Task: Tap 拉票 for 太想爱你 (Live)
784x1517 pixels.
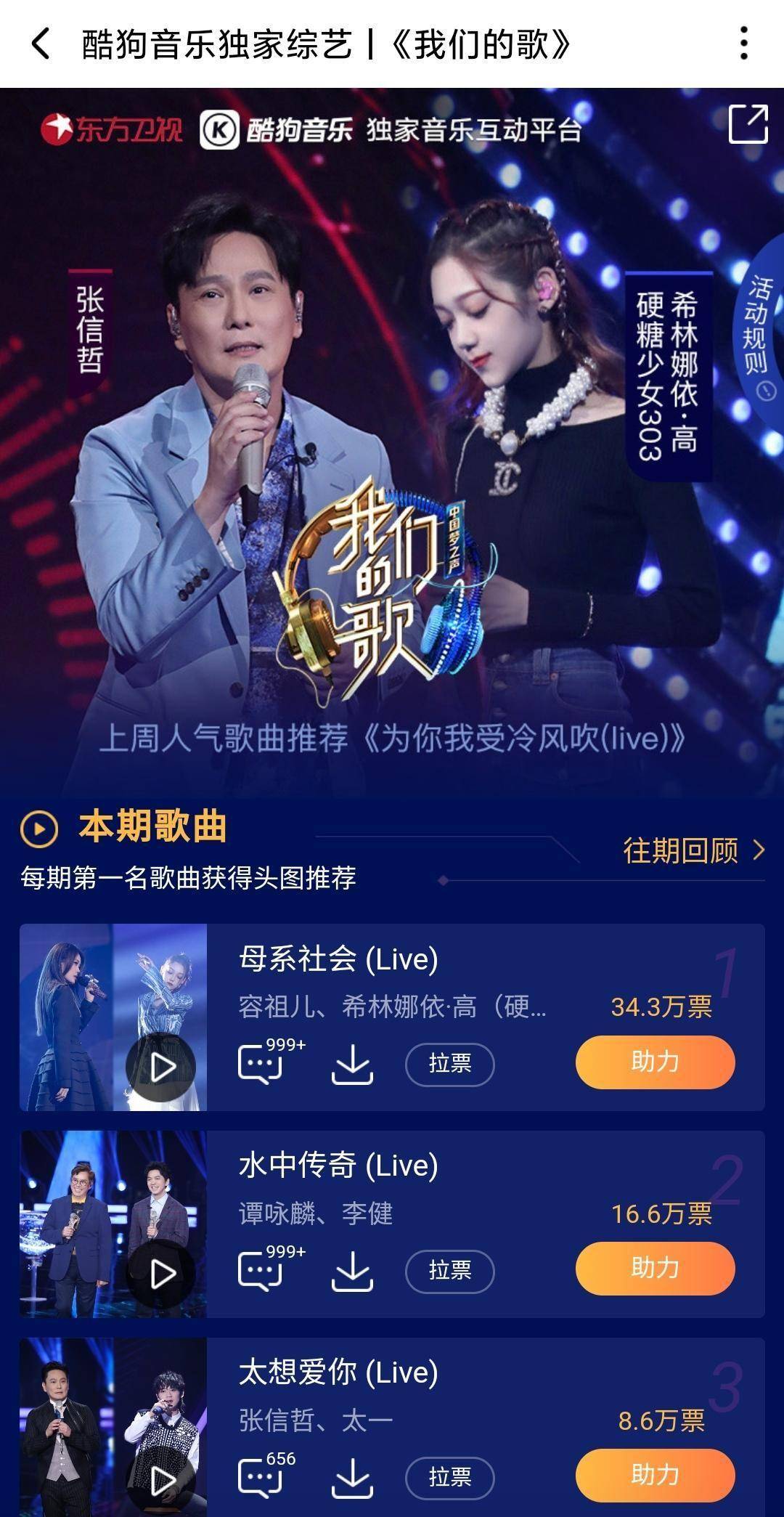Action: pyautogui.click(x=450, y=1478)
